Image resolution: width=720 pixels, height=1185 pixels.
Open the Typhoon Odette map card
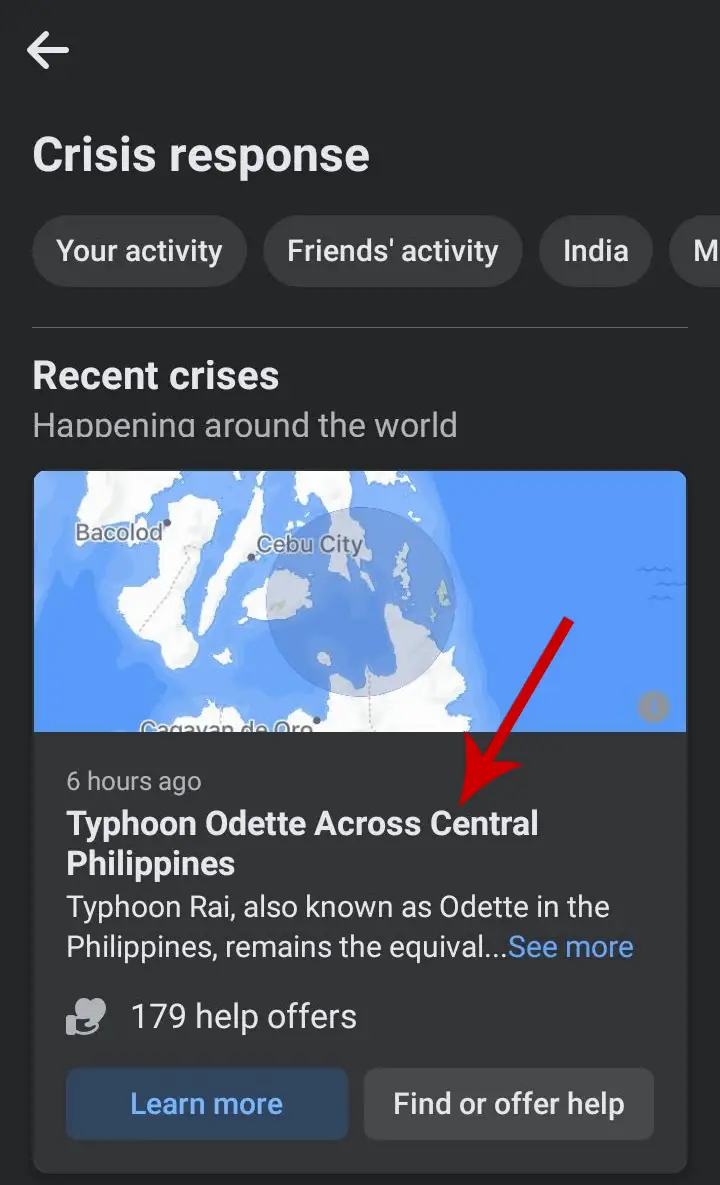[360, 601]
